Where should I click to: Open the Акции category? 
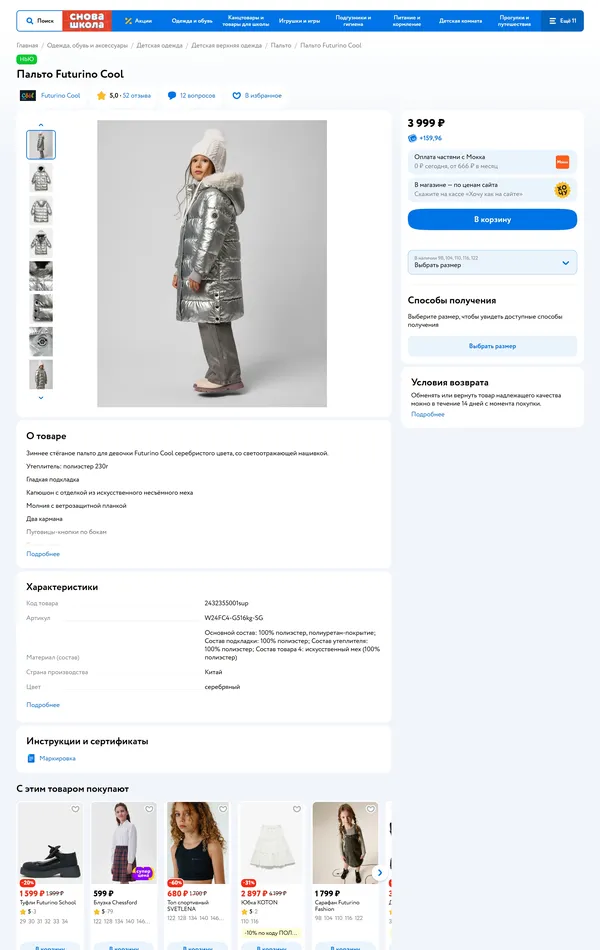coord(139,20)
